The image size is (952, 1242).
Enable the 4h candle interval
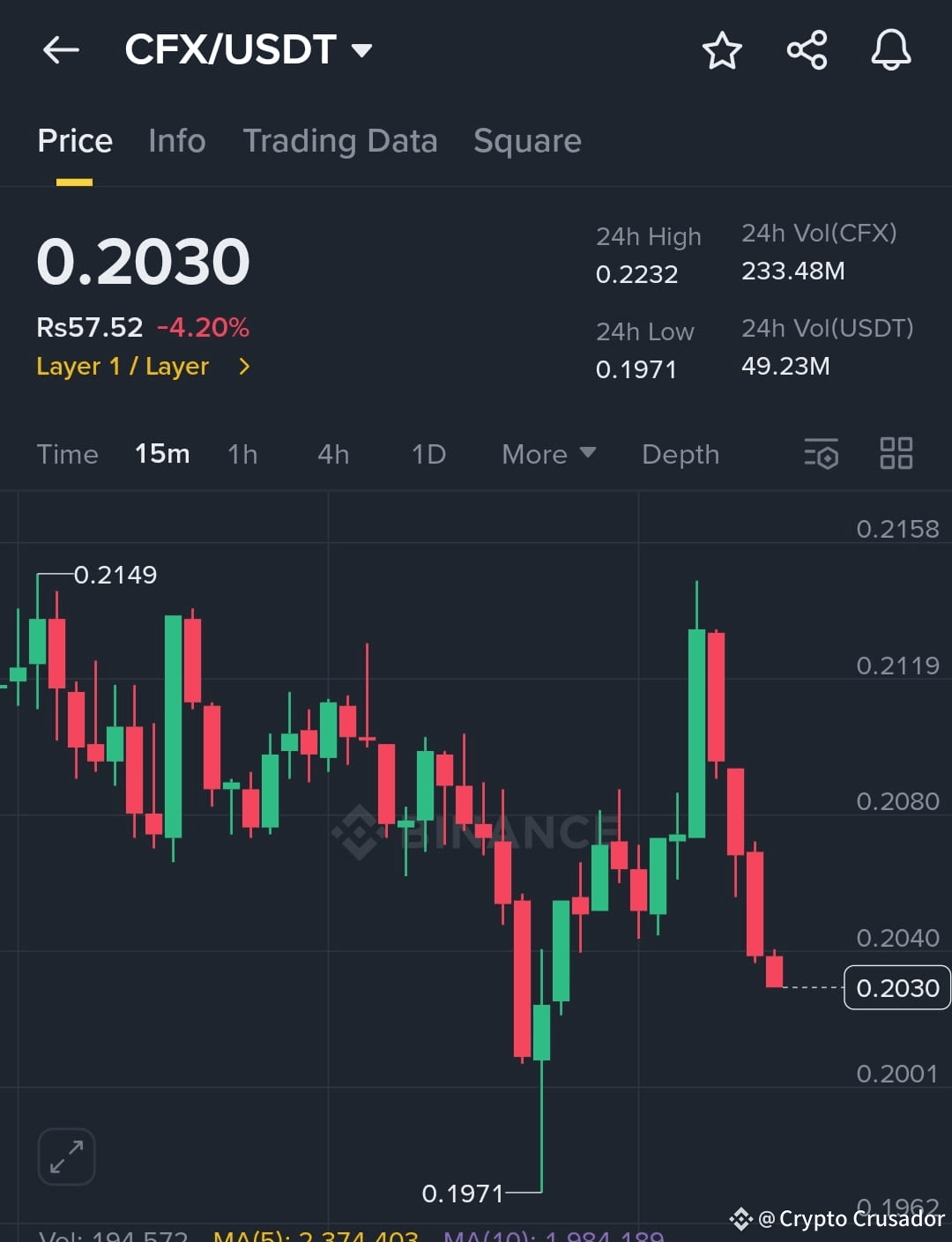click(332, 454)
